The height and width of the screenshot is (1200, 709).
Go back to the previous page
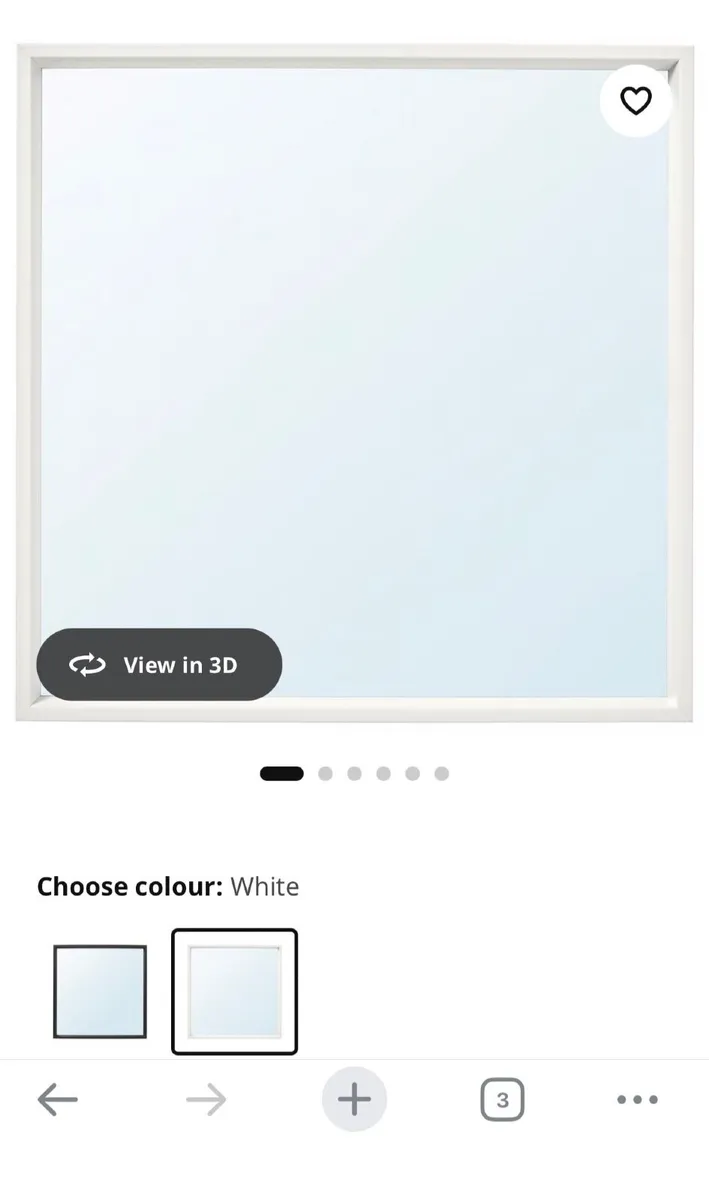(58, 1100)
